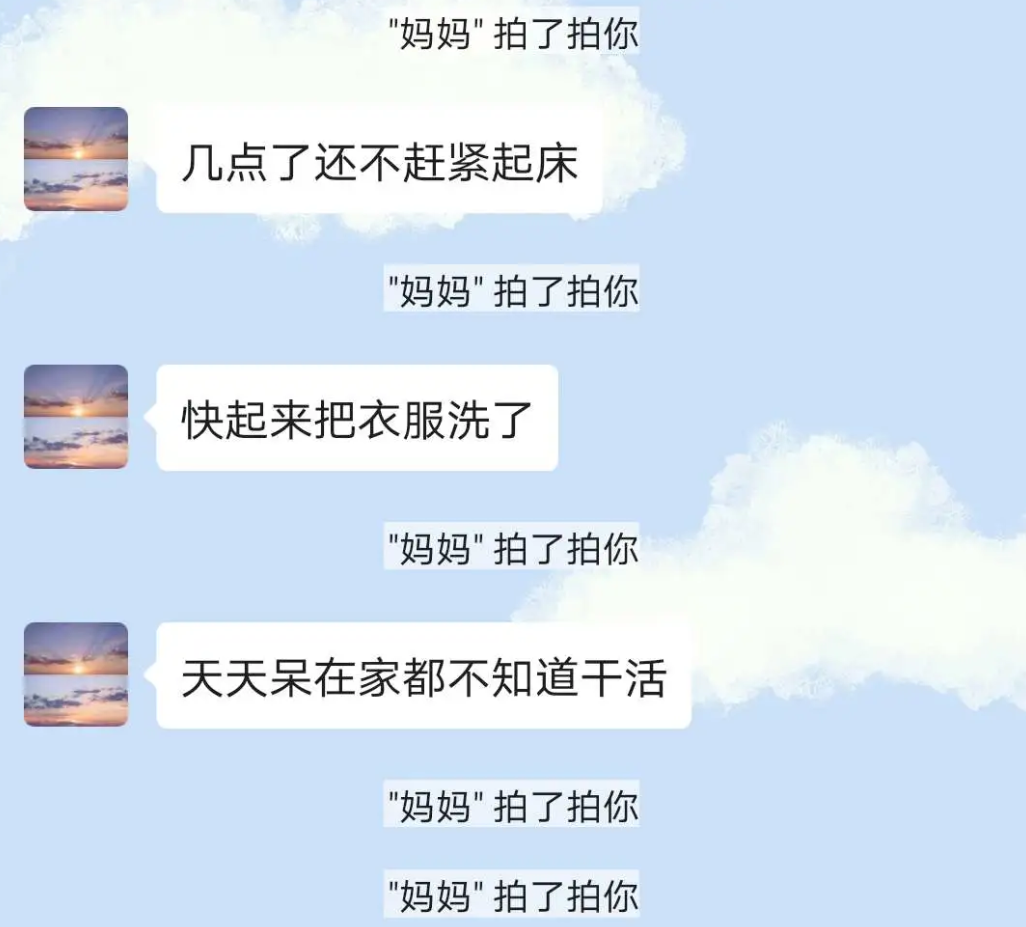Tap mom's avatar next to "快起来把衣服洗了"

click(x=76, y=416)
